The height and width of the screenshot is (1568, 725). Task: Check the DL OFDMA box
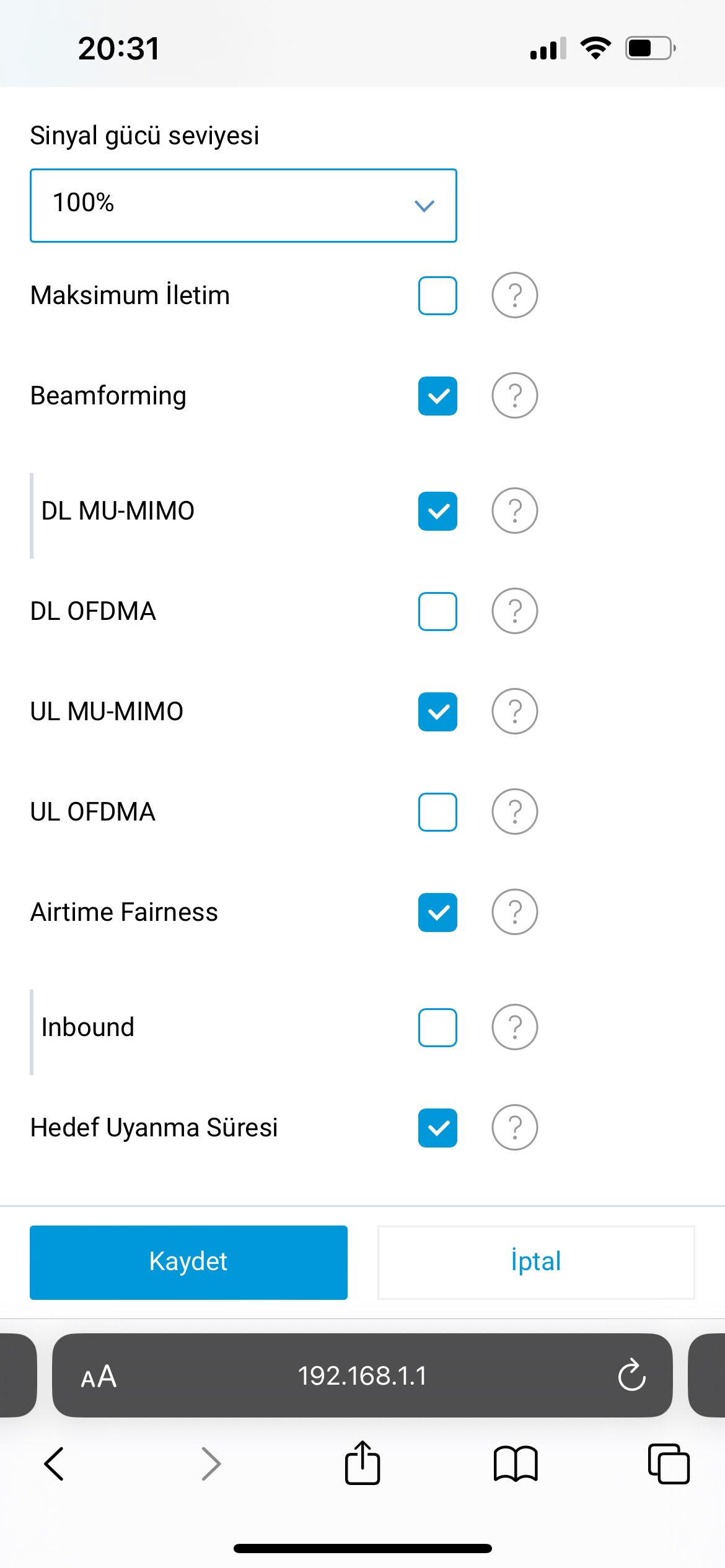pyautogui.click(x=437, y=611)
